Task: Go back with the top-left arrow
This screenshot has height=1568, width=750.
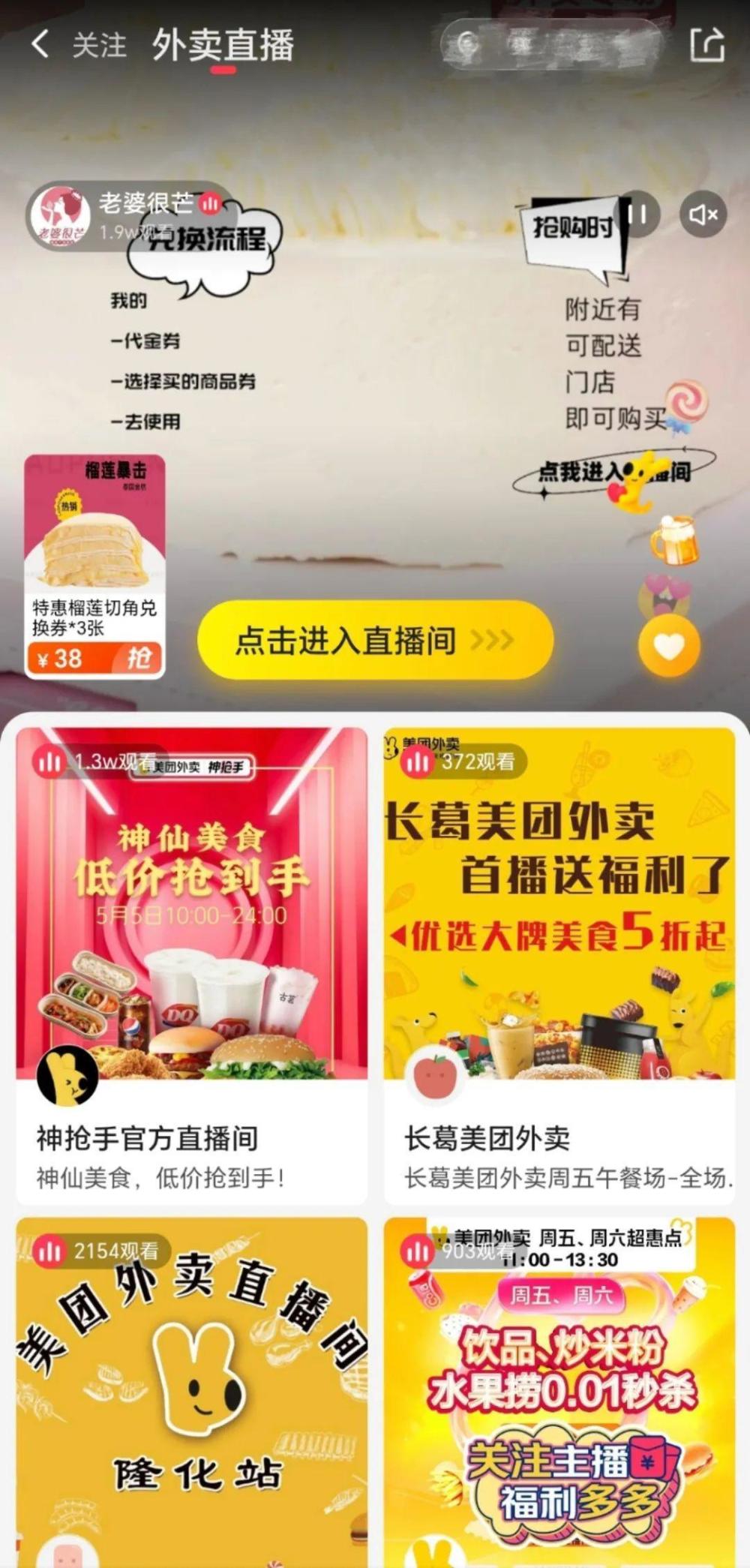Action: pyautogui.click(x=40, y=45)
